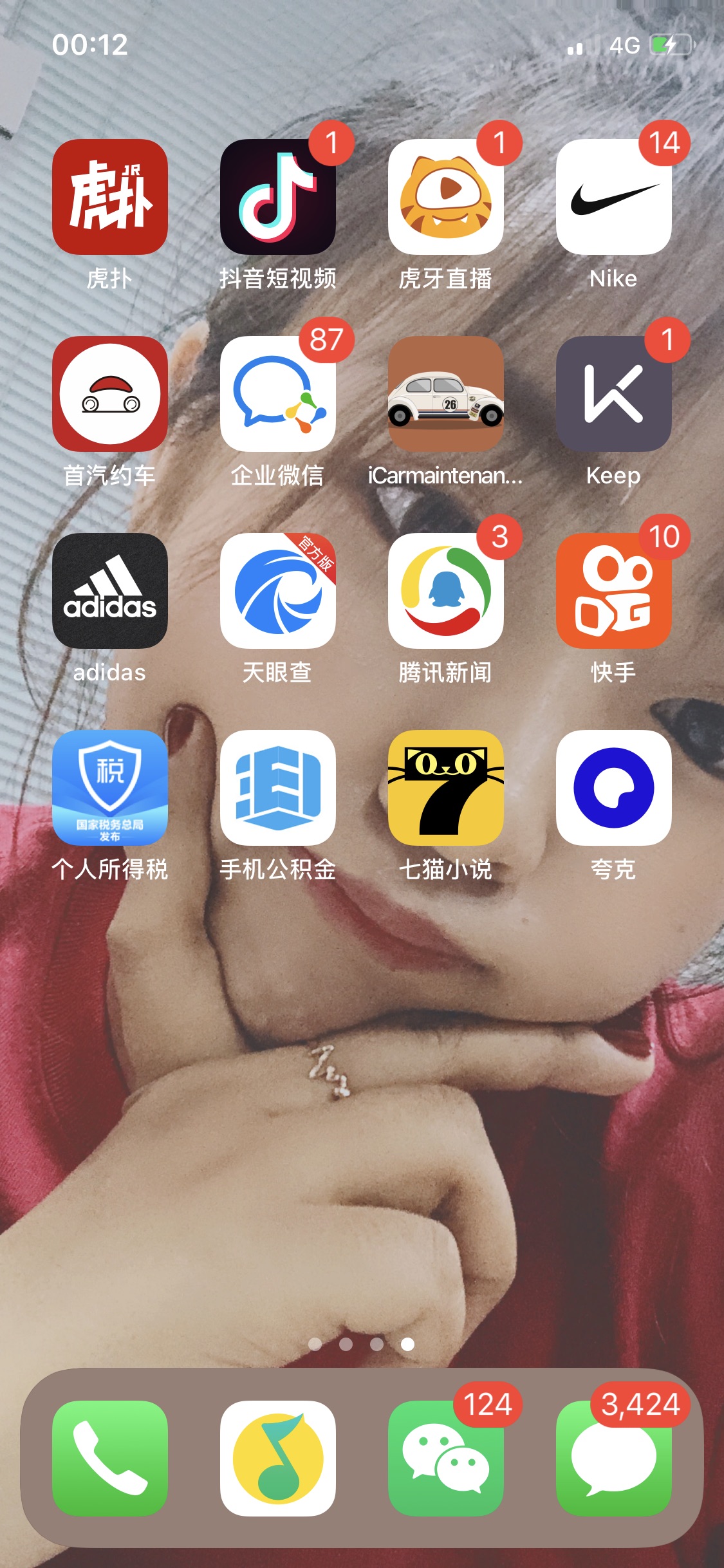Screen dimensions: 724x1568
Task: Launch 抖音短视频
Action: (x=278, y=197)
